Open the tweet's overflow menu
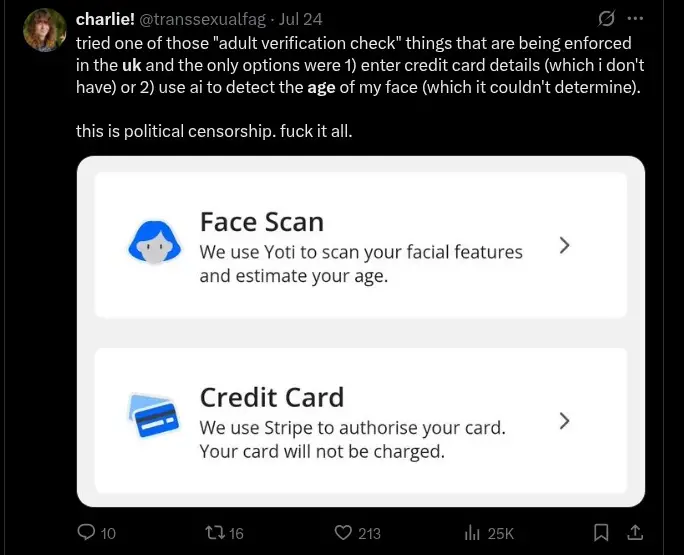This screenshot has width=684, height=555. 635,19
